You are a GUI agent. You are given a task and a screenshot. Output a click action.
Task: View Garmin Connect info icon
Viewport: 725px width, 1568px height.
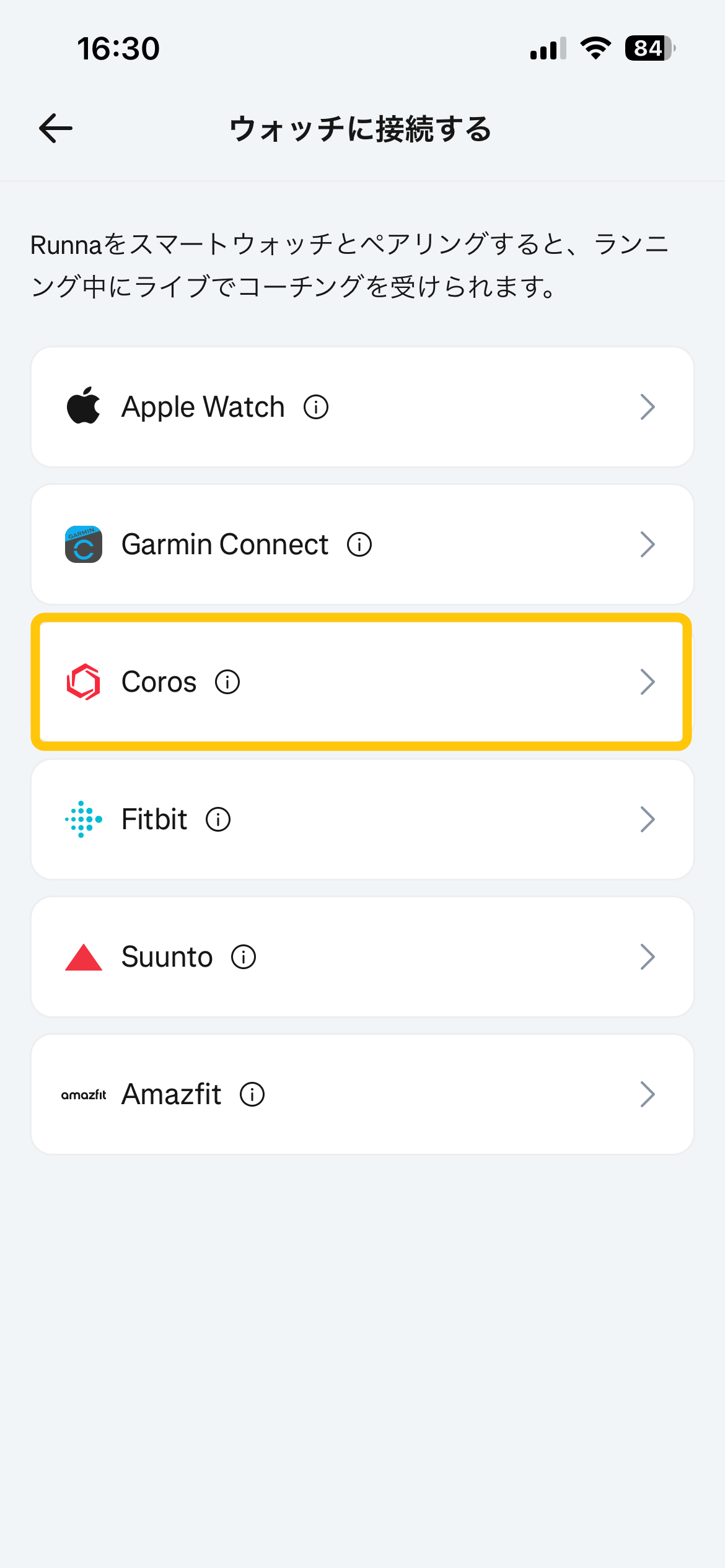(359, 545)
